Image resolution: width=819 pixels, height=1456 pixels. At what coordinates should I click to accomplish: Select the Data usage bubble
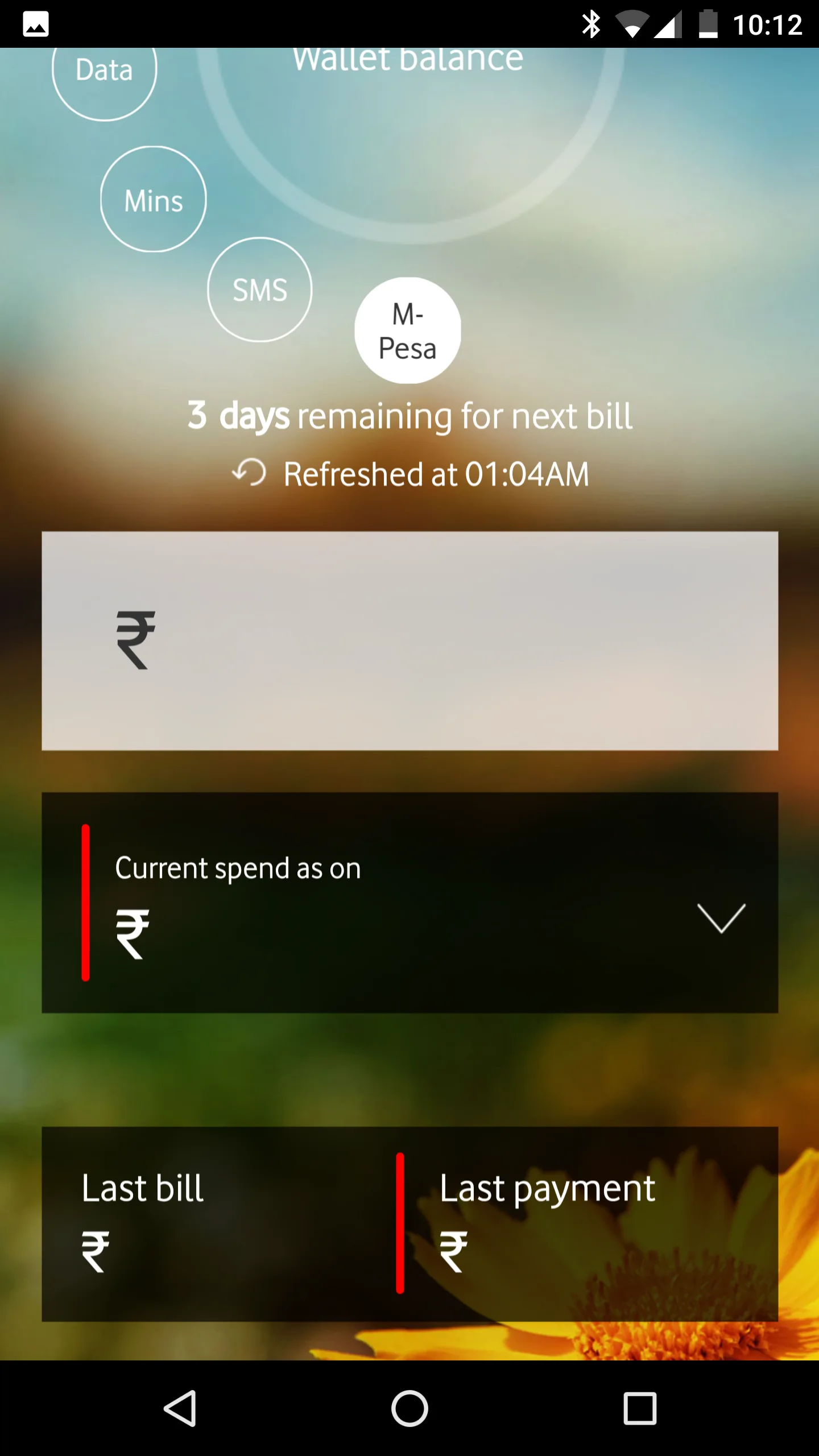coord(104,71)
